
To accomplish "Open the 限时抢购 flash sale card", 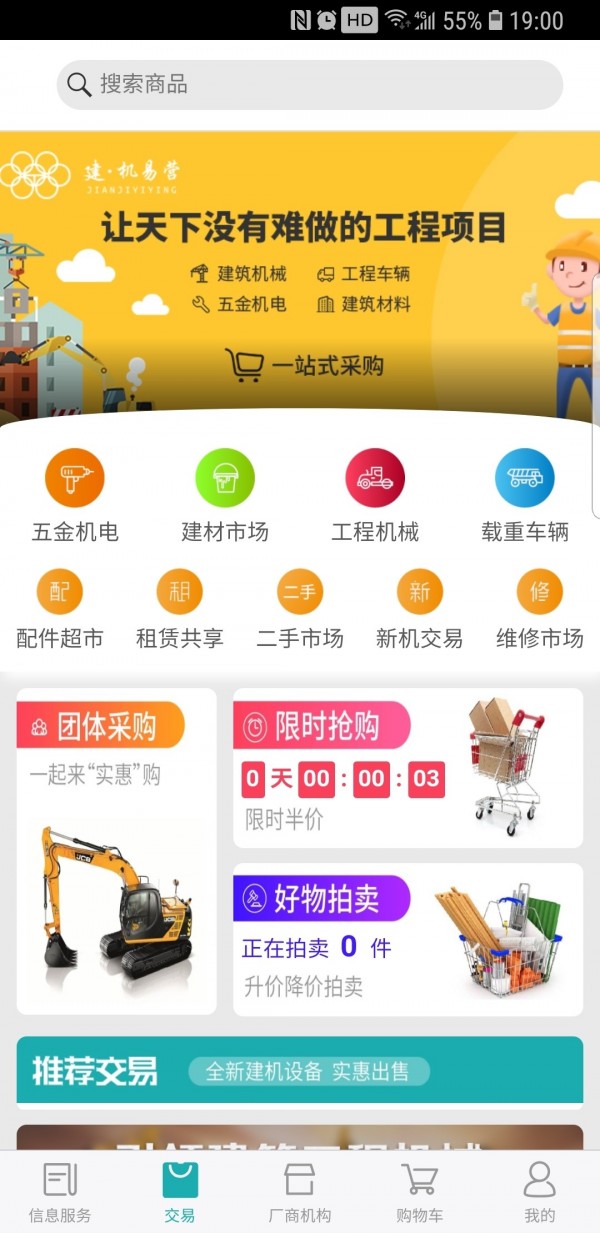I will coord(408,768).
